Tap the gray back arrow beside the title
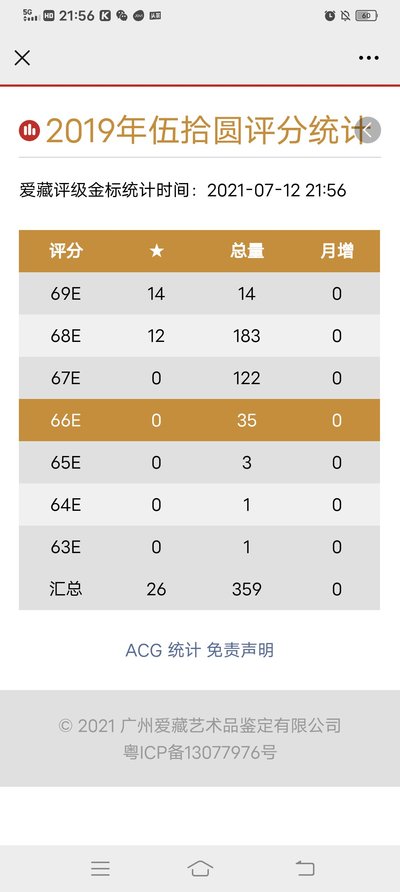The image size is (400, 892). tap(368, 130)
